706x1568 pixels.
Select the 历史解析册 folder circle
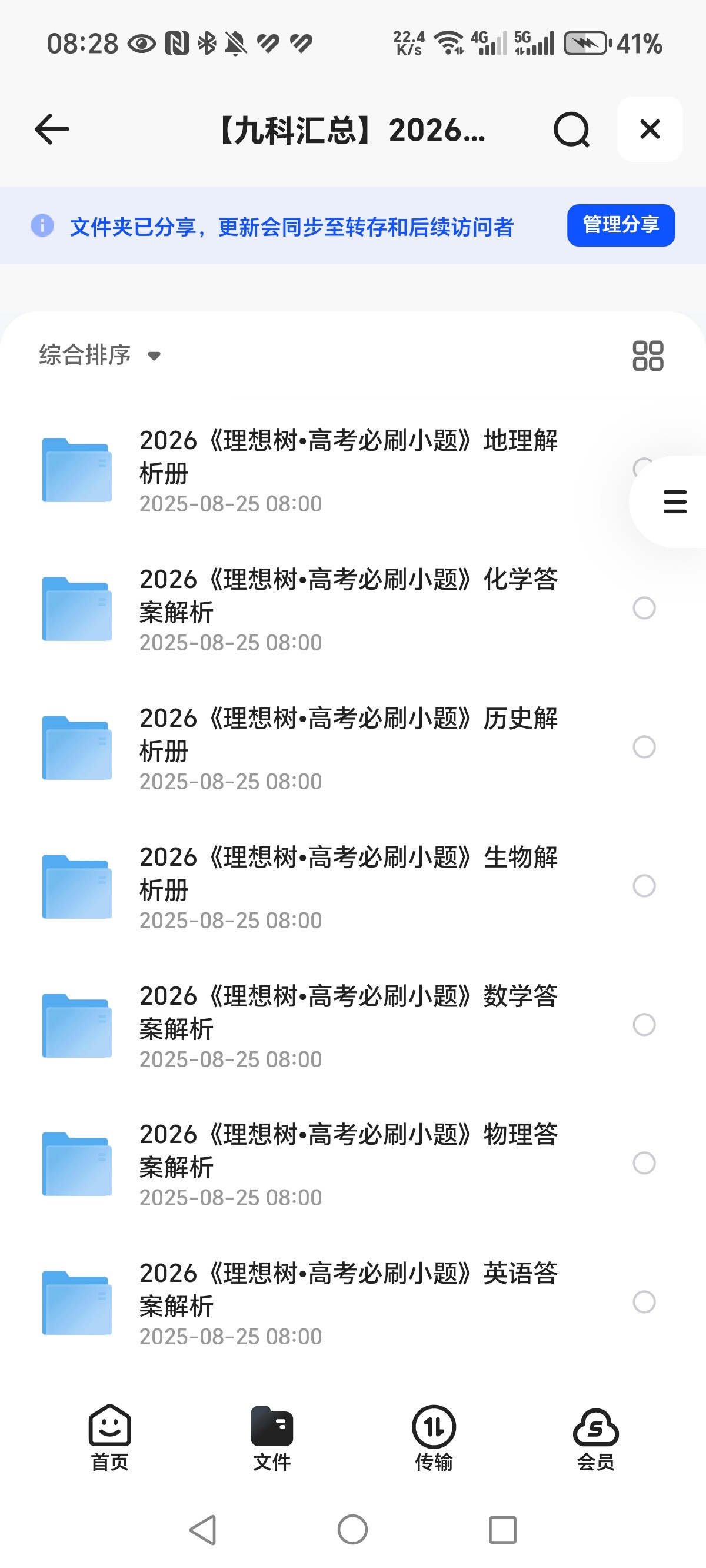click(x=644, y=747)
